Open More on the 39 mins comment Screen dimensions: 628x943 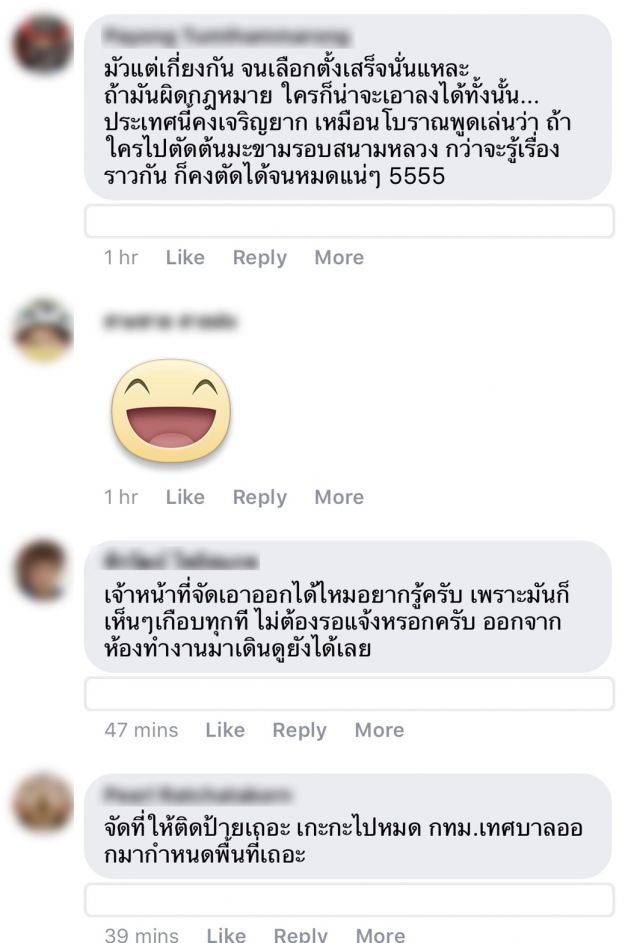pyautogui.click(x=379, y=935)
